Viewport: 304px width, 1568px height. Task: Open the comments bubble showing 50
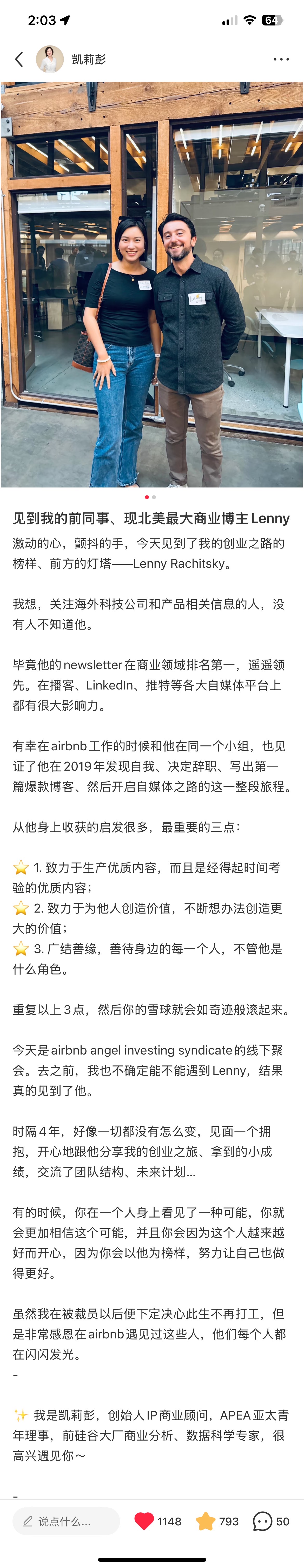pos(262,1521)
